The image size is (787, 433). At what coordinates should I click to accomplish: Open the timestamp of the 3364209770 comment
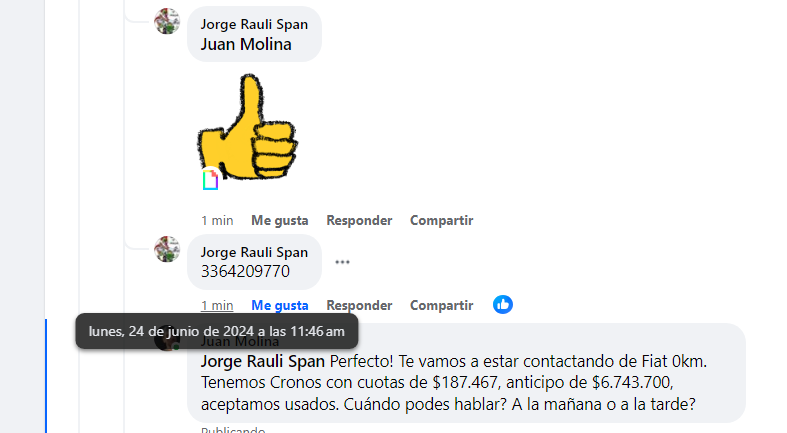pos(217,305)
